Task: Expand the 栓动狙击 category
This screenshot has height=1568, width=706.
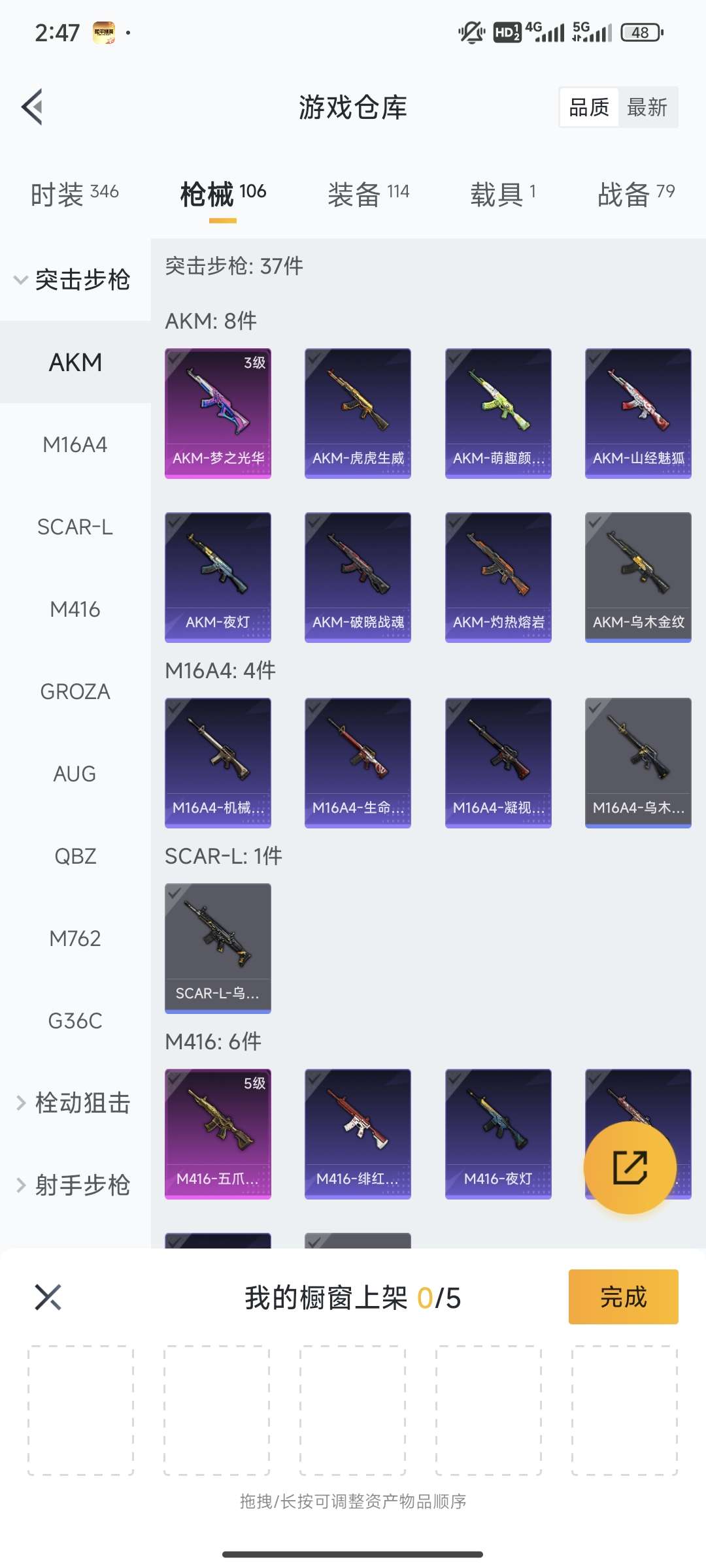Action: coord(75,1103)
